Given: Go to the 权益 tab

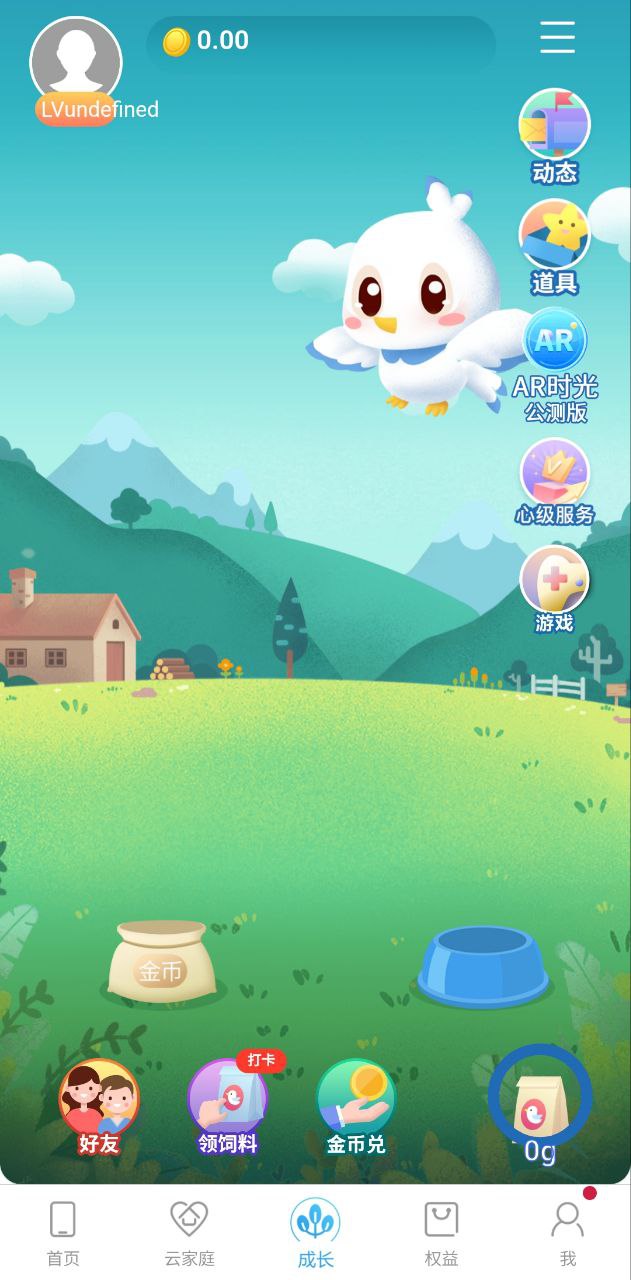Looking at the screenshot, I should [x=441, y=1234].
